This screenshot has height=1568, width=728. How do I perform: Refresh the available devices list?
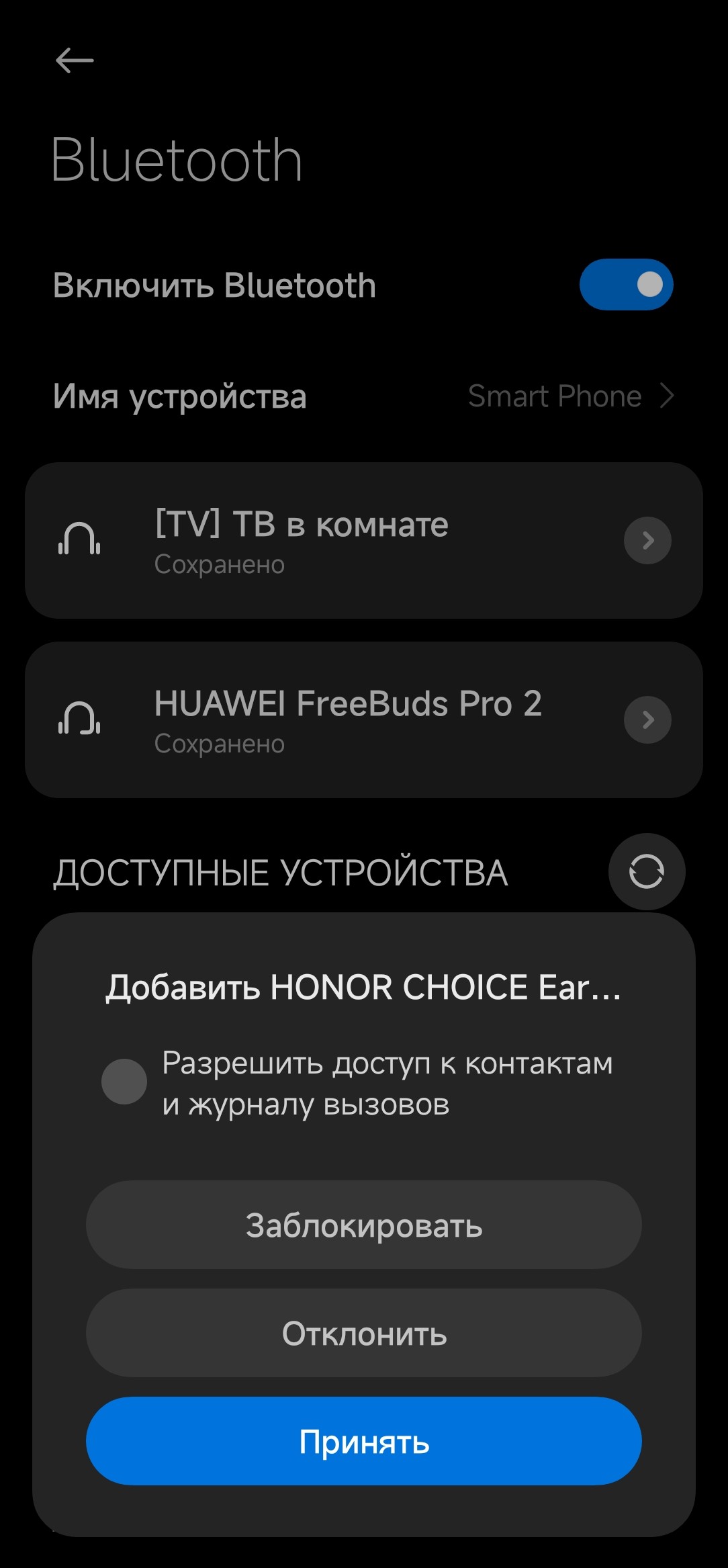(x=646, y=871)
